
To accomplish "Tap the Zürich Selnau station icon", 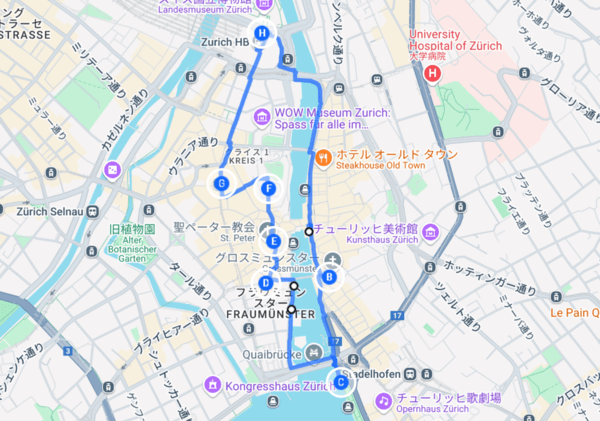I will point(92,211).
